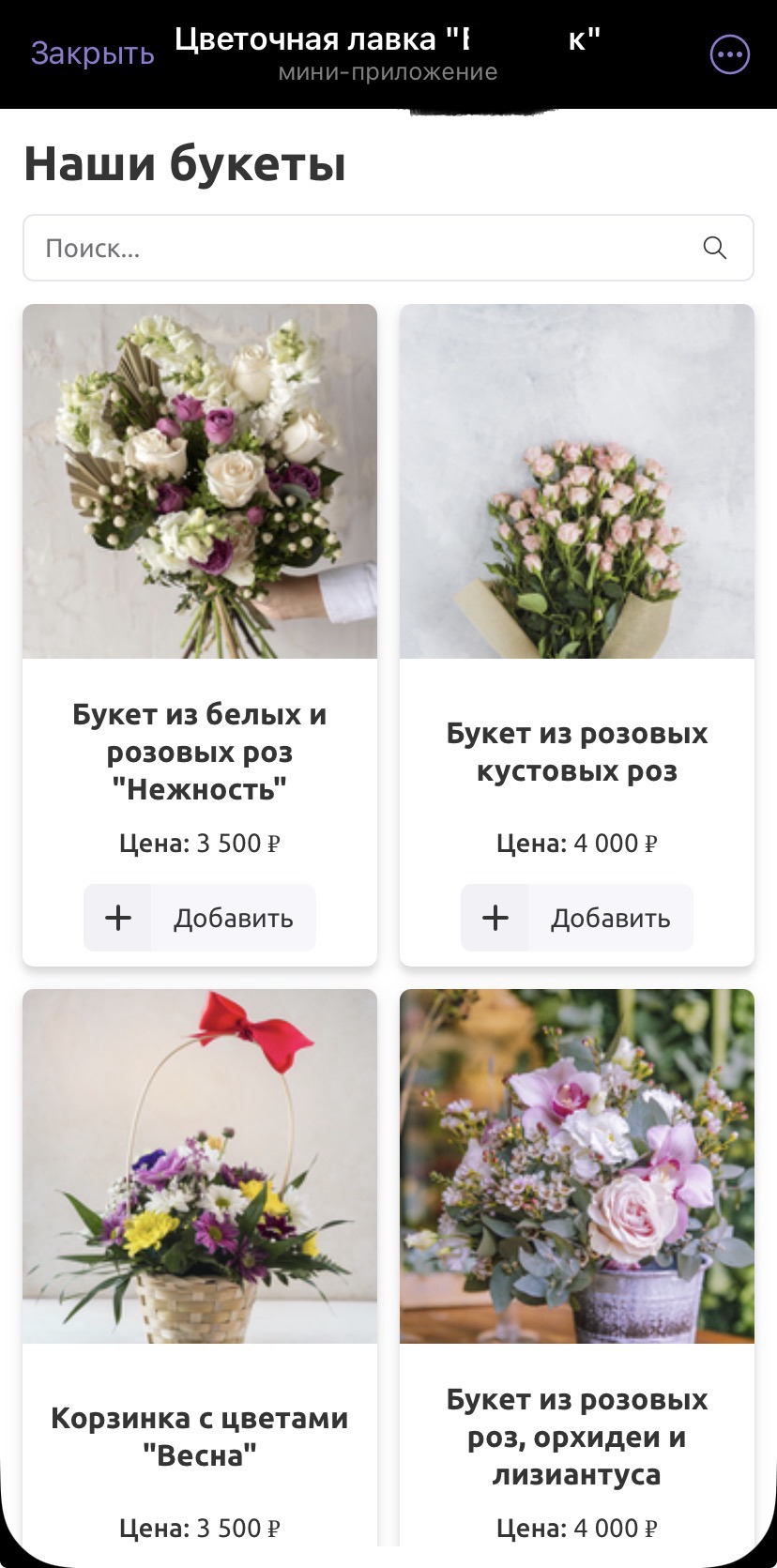The height and width of the screenshot is (1568, 777).
Task: Open the three-dots overflow menu
Action: point(729,54)
